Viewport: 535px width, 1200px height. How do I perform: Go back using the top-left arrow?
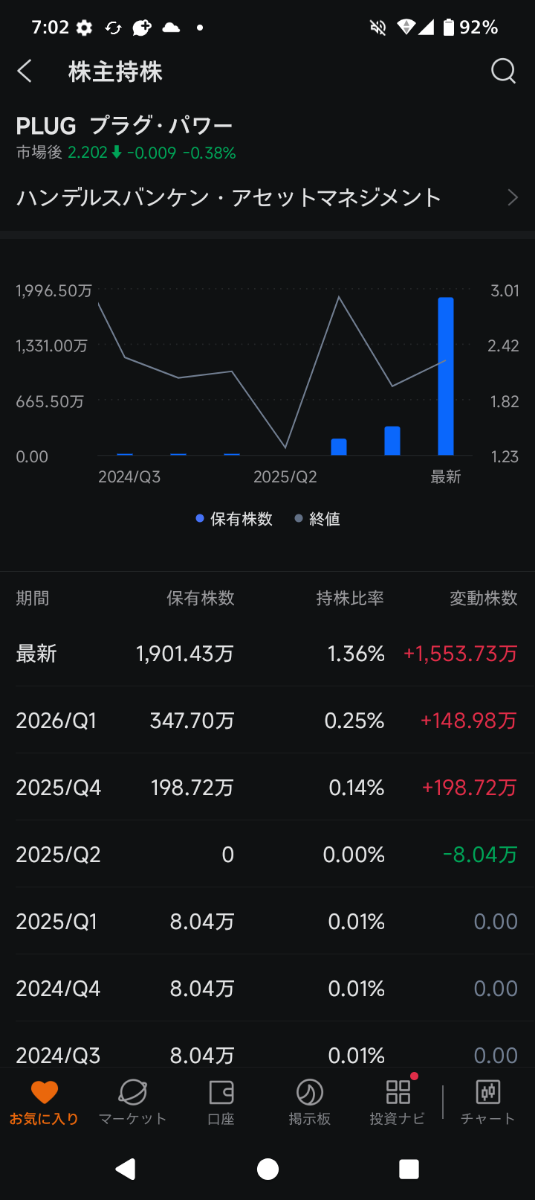25,71
